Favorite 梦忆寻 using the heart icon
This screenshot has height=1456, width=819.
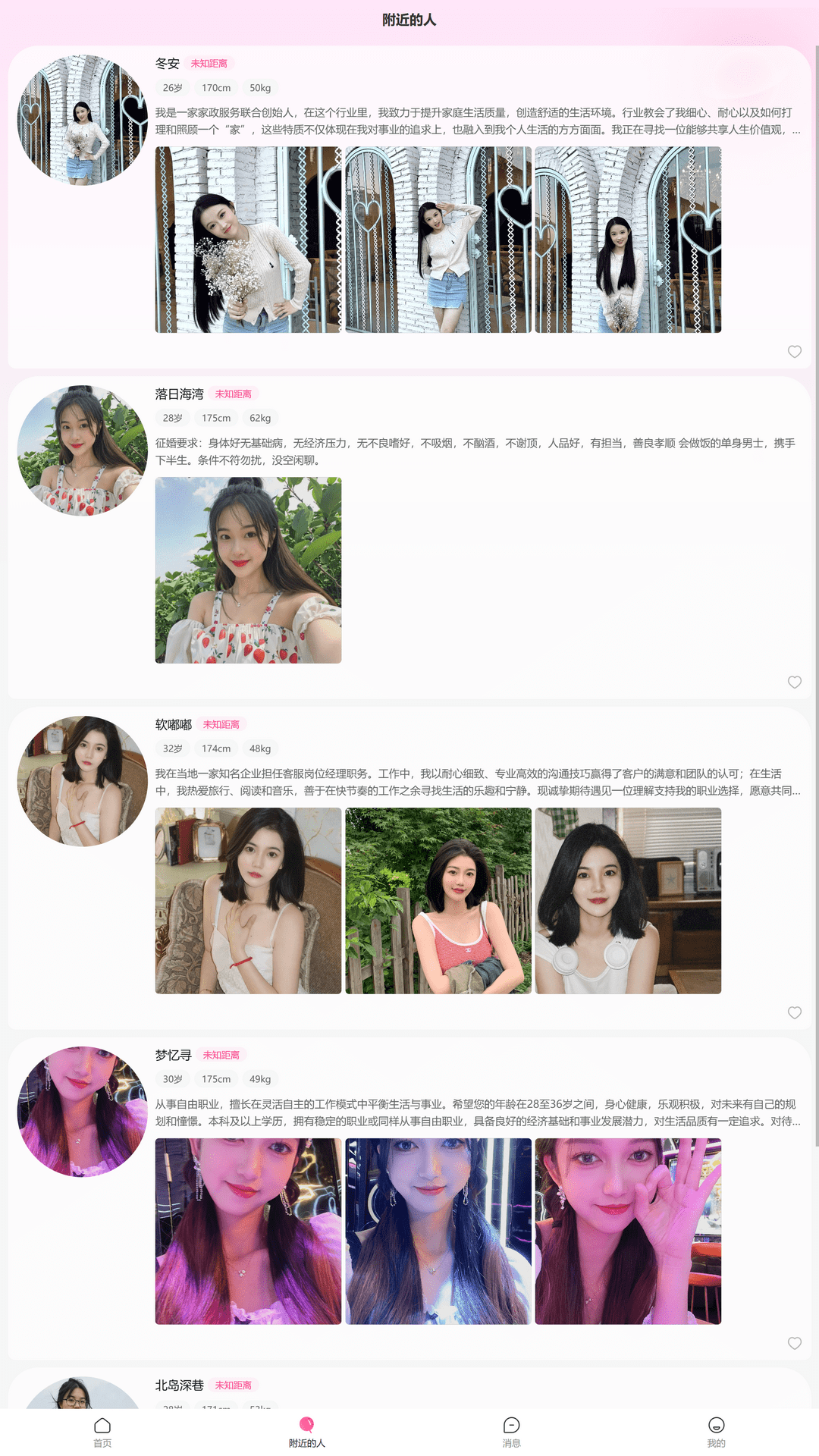[794, 1343]
